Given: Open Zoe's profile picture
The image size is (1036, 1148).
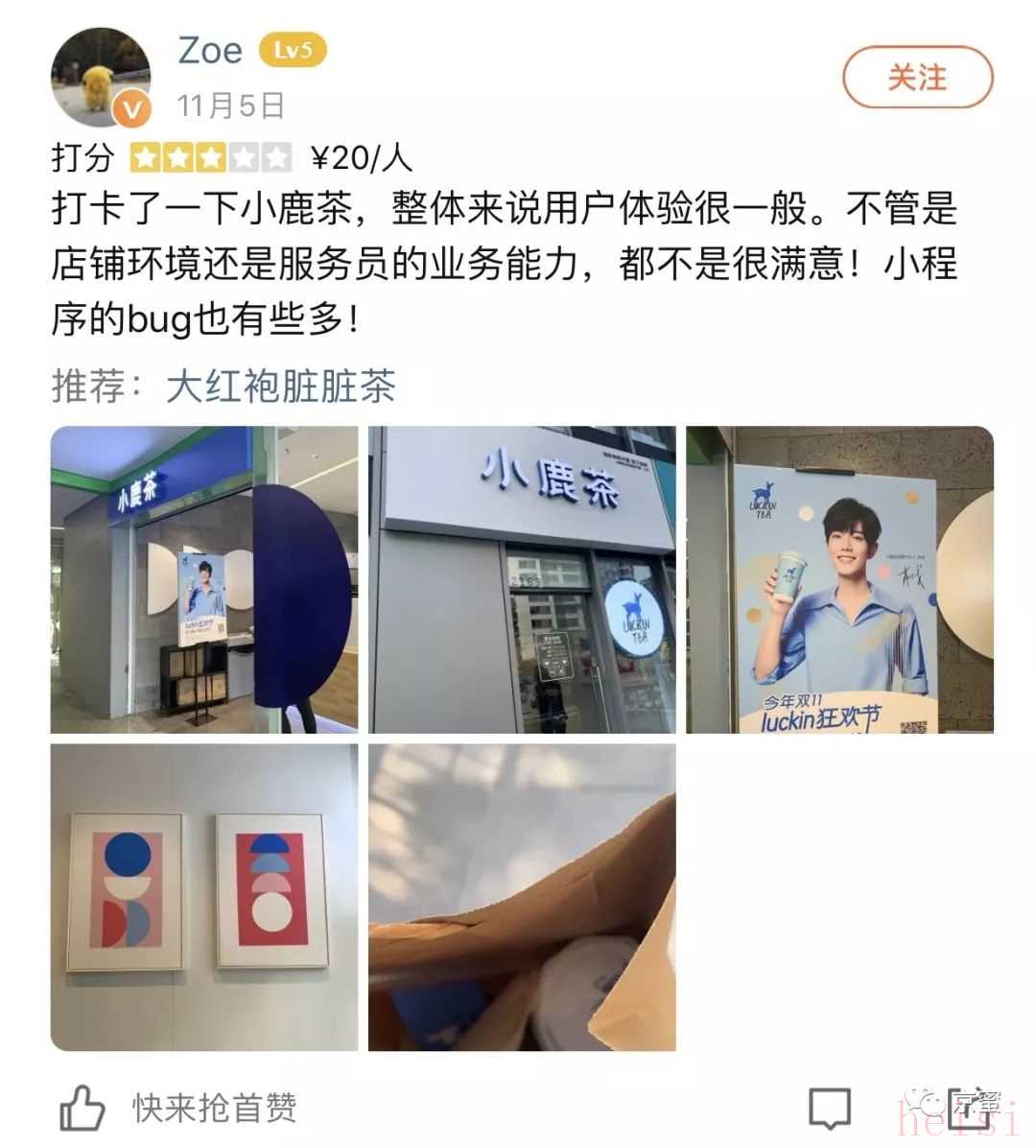Looking at the screenshot, I should click(100, 77).
